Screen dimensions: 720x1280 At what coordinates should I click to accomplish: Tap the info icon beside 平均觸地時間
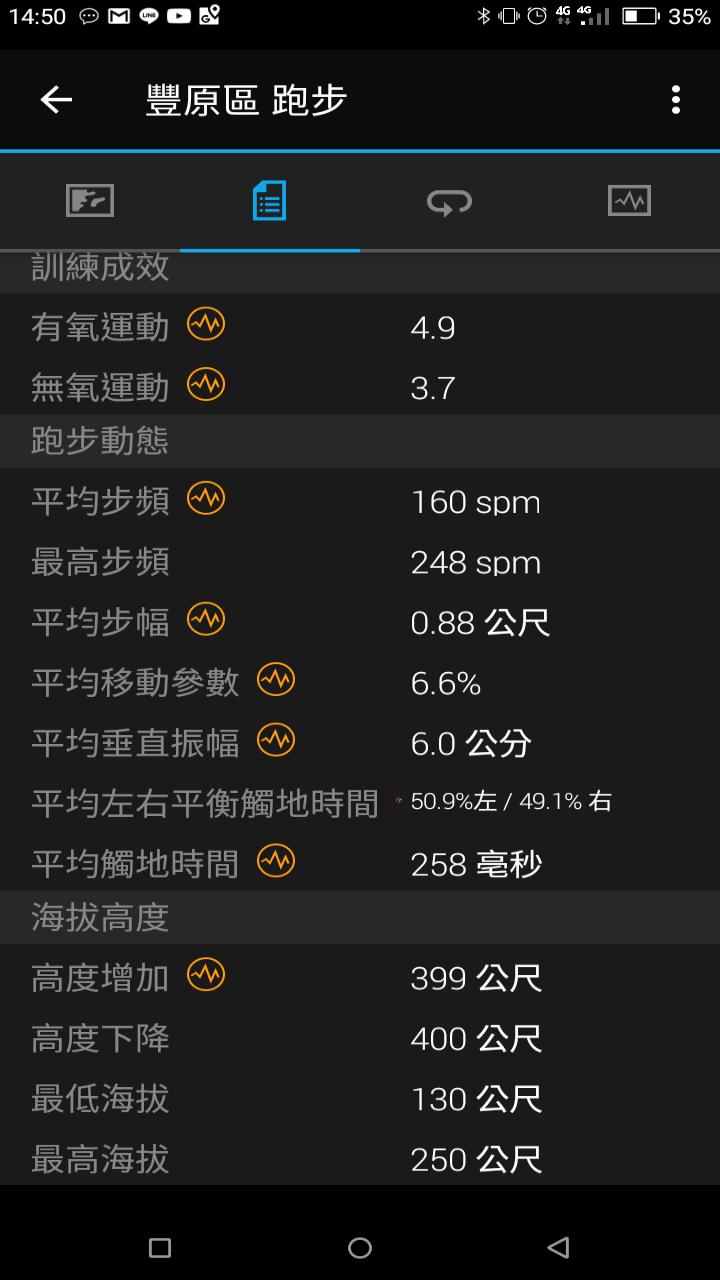[x=276, y=861]
